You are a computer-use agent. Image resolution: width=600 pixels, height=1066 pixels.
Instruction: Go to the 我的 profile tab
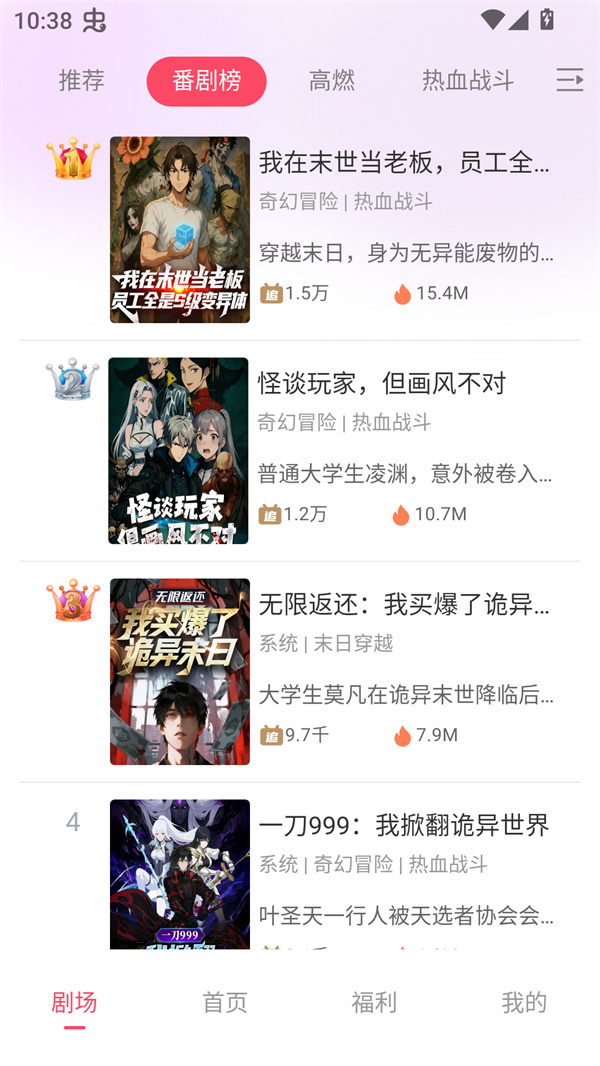pyautogui.click(x=524, y=1002)
